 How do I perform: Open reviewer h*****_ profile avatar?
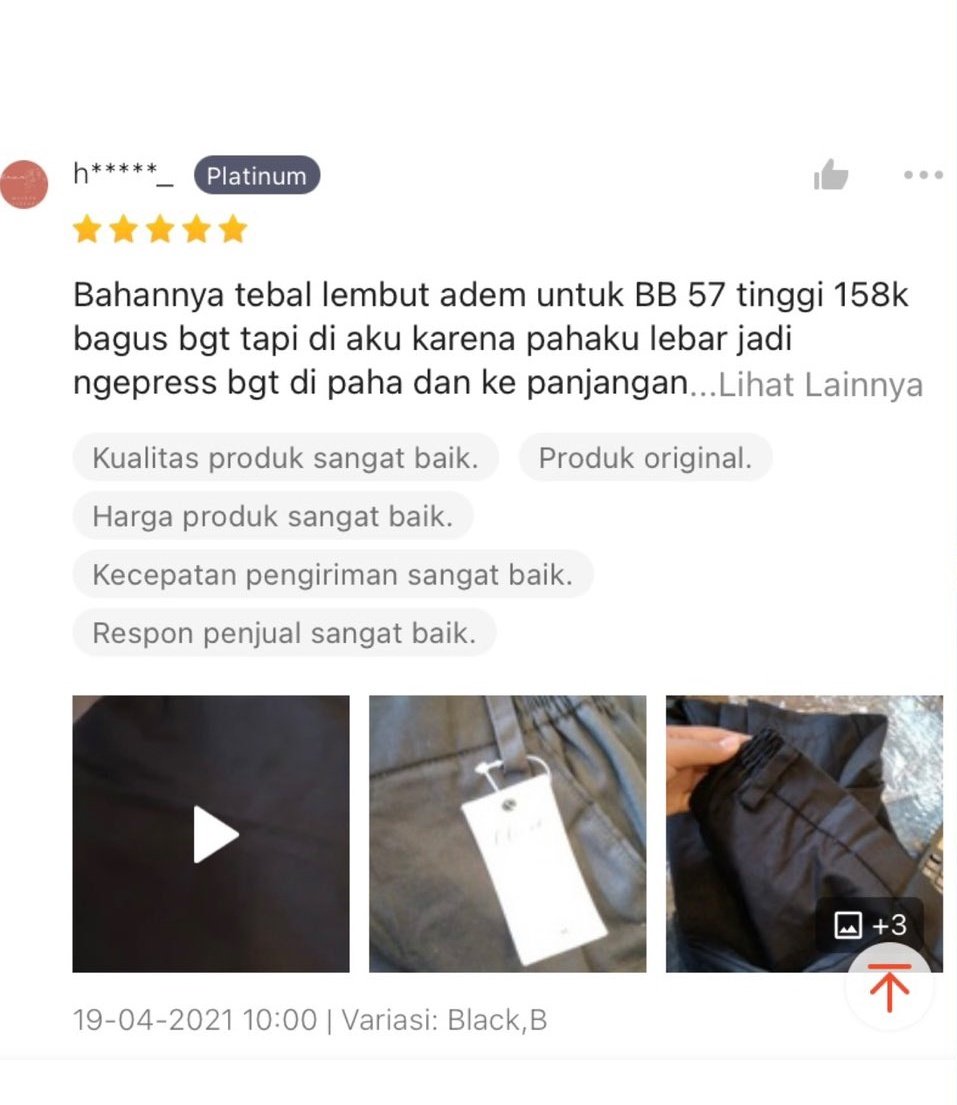(25, 184)
